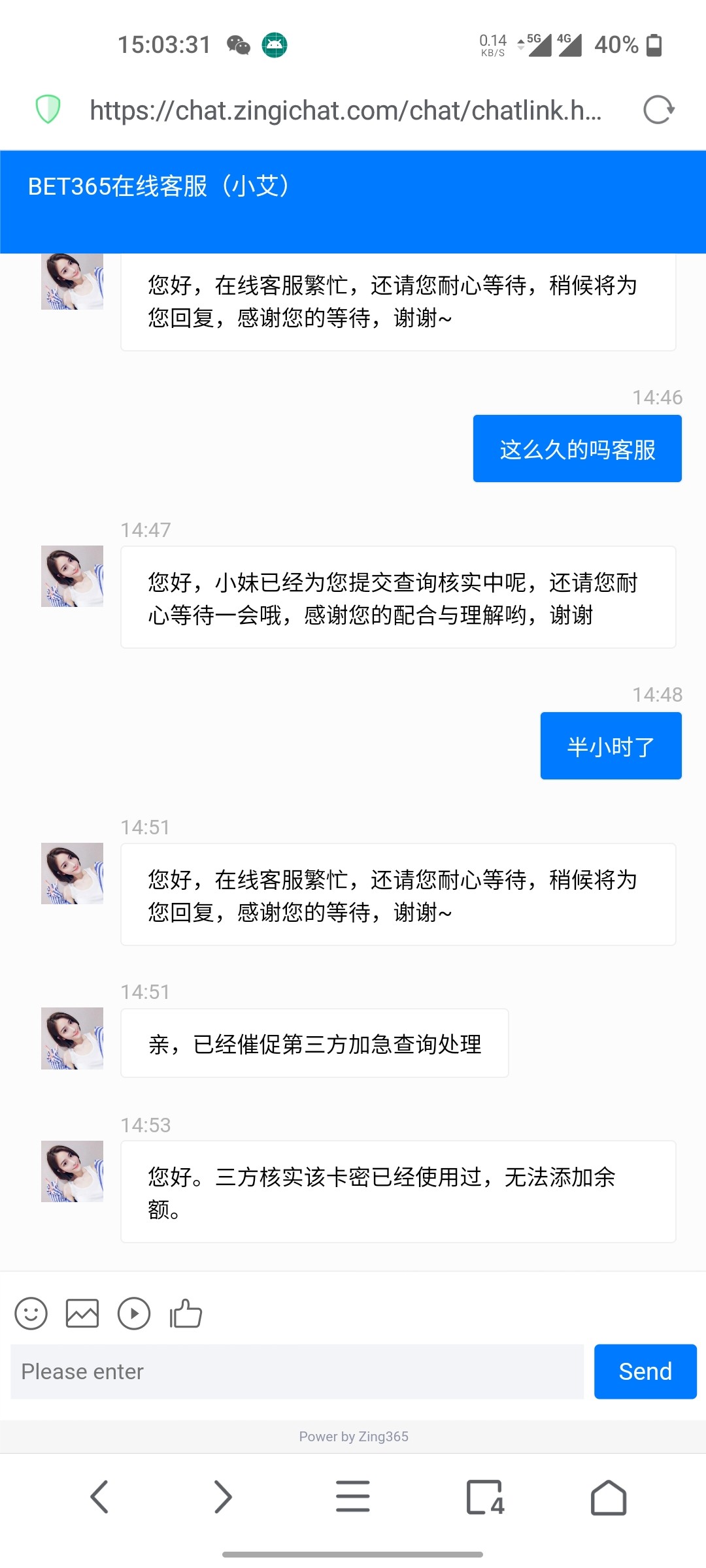
Task: Tap the battery indicator in the status bar
Action: 654,44
